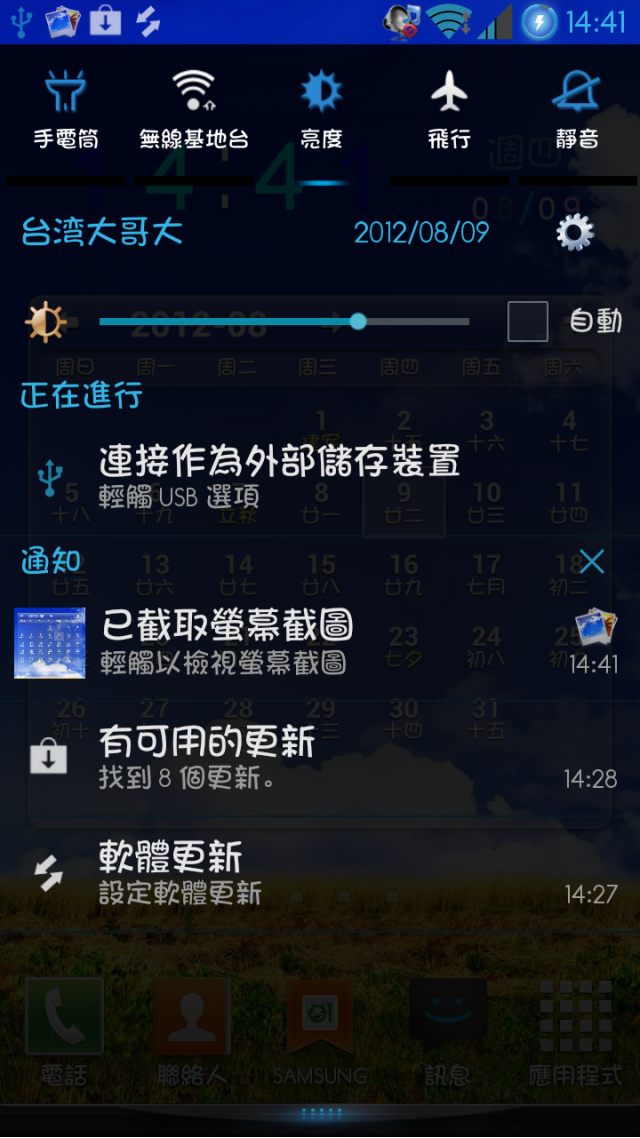Screen dimensions: 640x1138
Task: Check the 自動 auto brightness box
Action: coord(528,322)
